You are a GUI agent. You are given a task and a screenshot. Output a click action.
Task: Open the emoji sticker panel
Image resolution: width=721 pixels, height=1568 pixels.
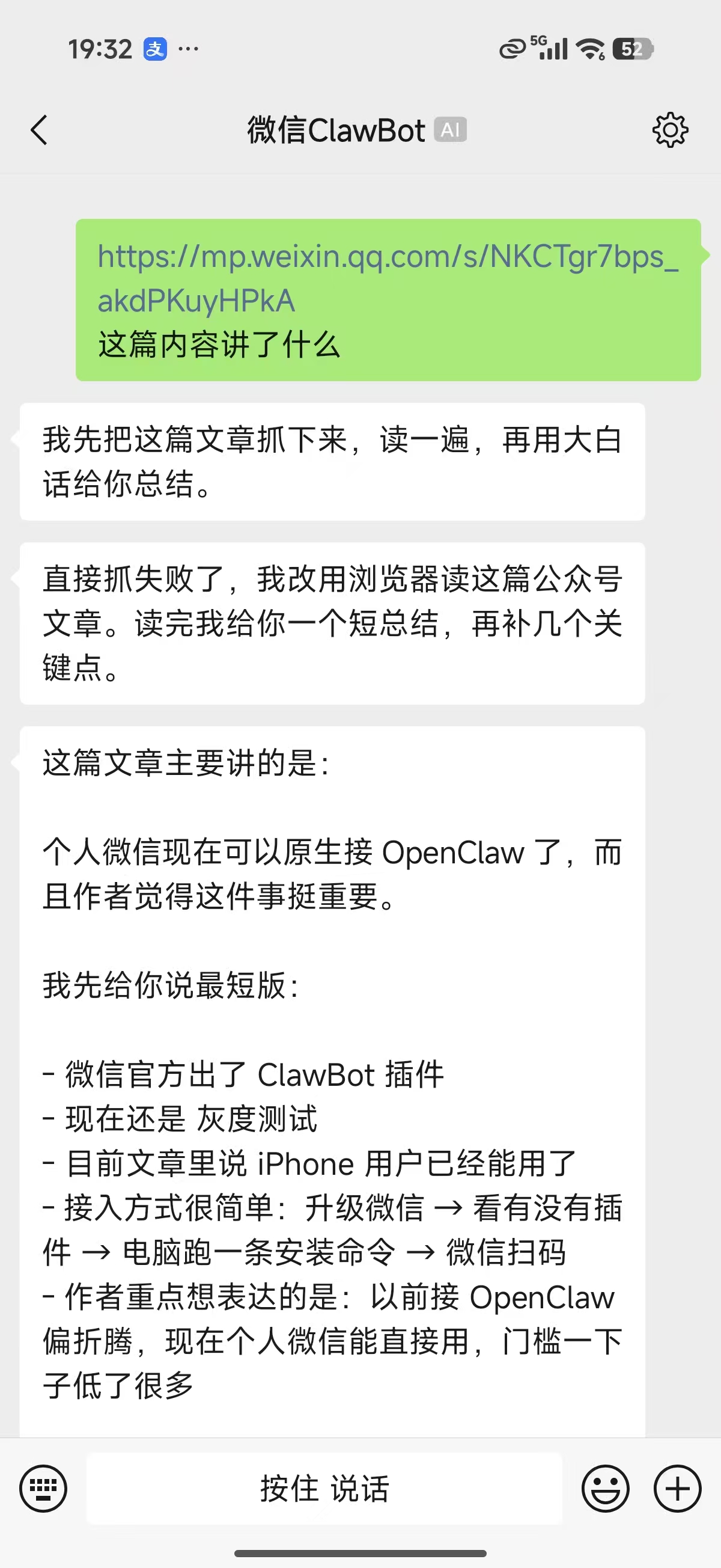(x=606, y=1488)
